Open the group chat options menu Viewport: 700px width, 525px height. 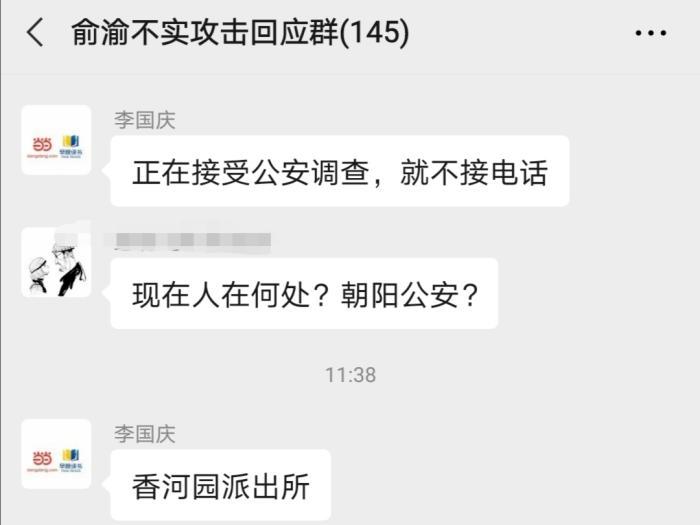click(x=650, y=33)
